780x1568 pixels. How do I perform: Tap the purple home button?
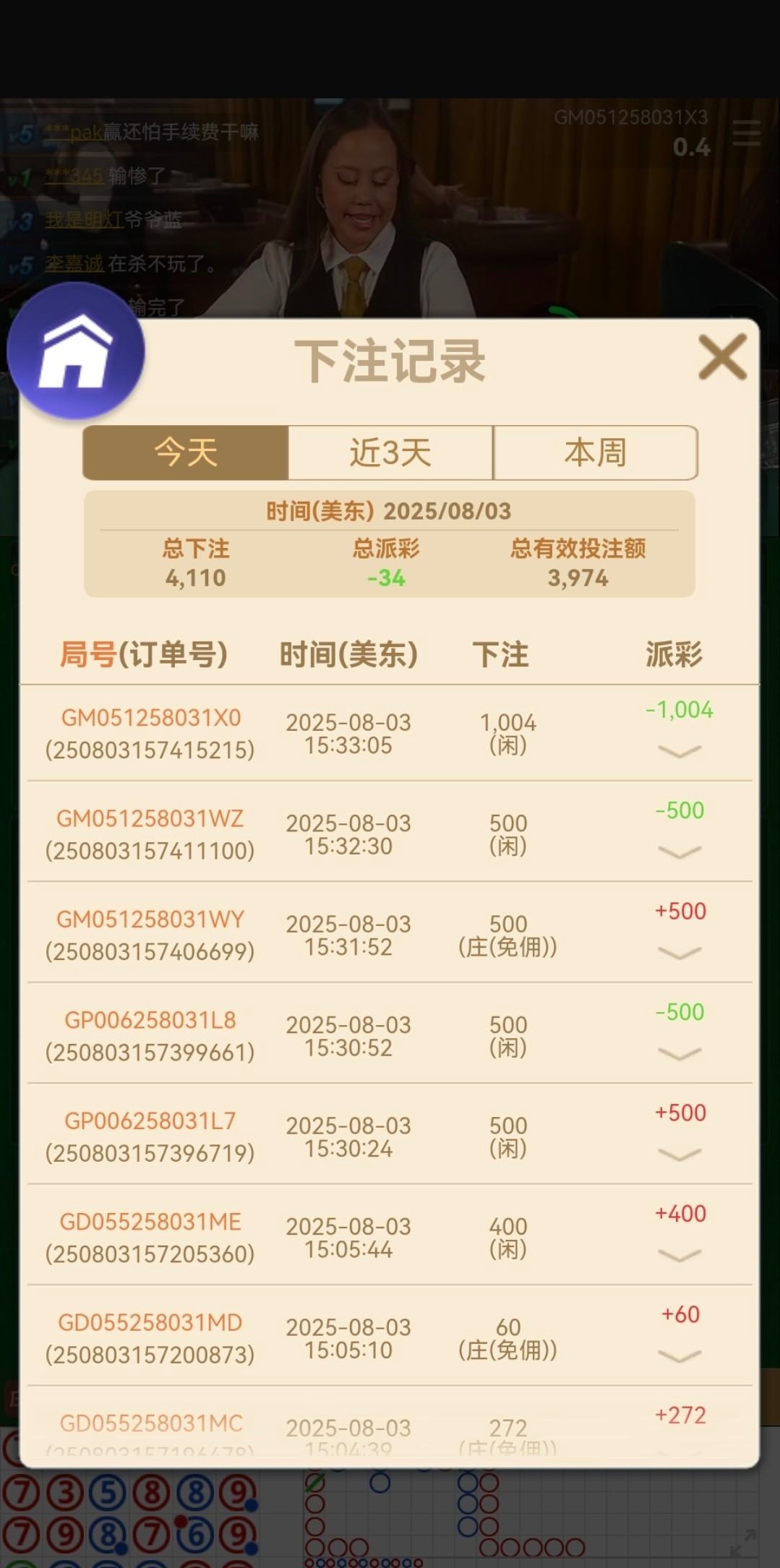click(x=76, y=351)
